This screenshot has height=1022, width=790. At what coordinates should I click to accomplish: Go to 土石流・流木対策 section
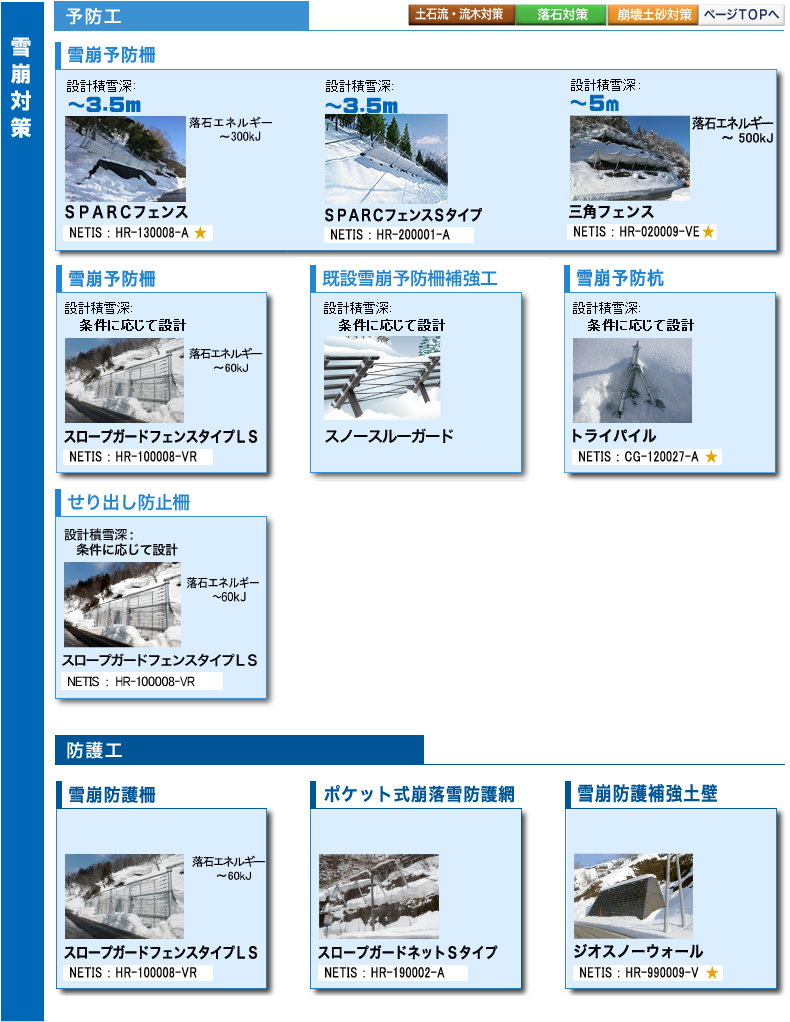click(461, 15)
